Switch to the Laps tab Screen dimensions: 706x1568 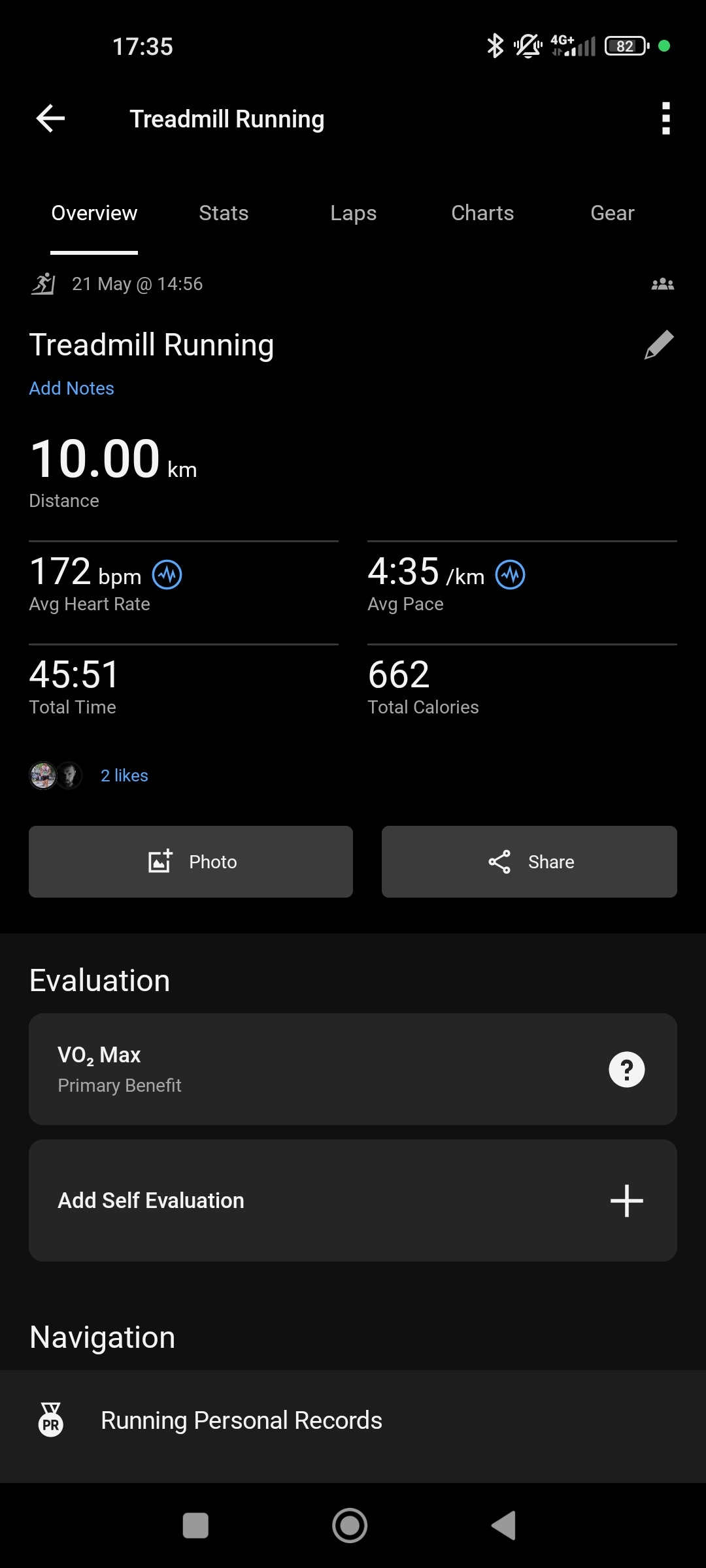[353, 213]
